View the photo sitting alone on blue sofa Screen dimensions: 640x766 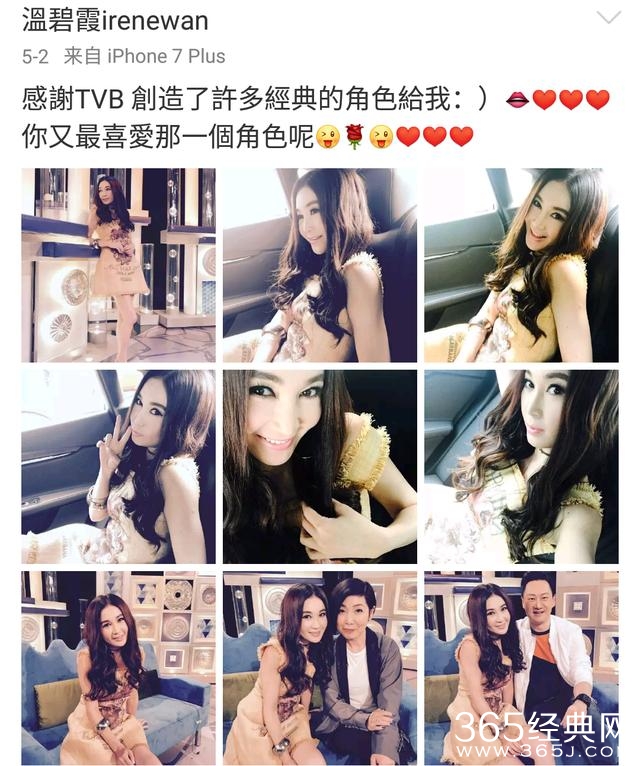(x=118, y=667)
